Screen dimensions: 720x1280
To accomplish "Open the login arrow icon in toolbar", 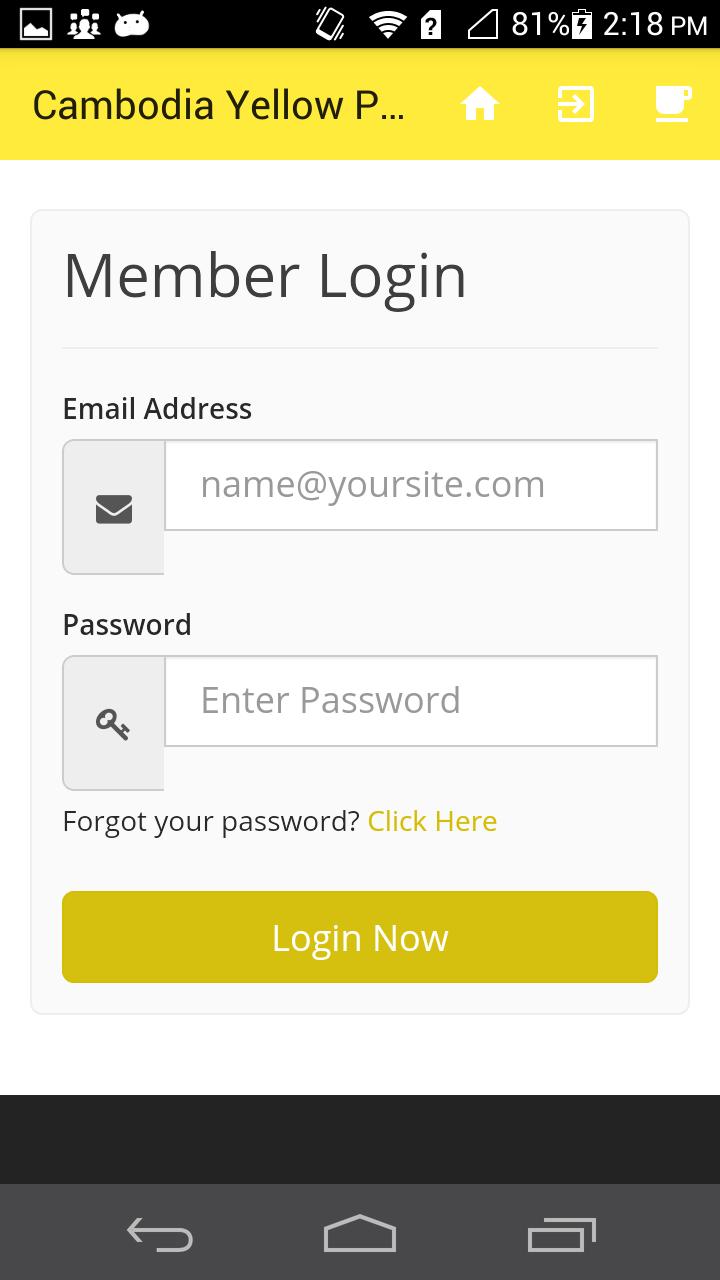I will (x=575, y=104).
